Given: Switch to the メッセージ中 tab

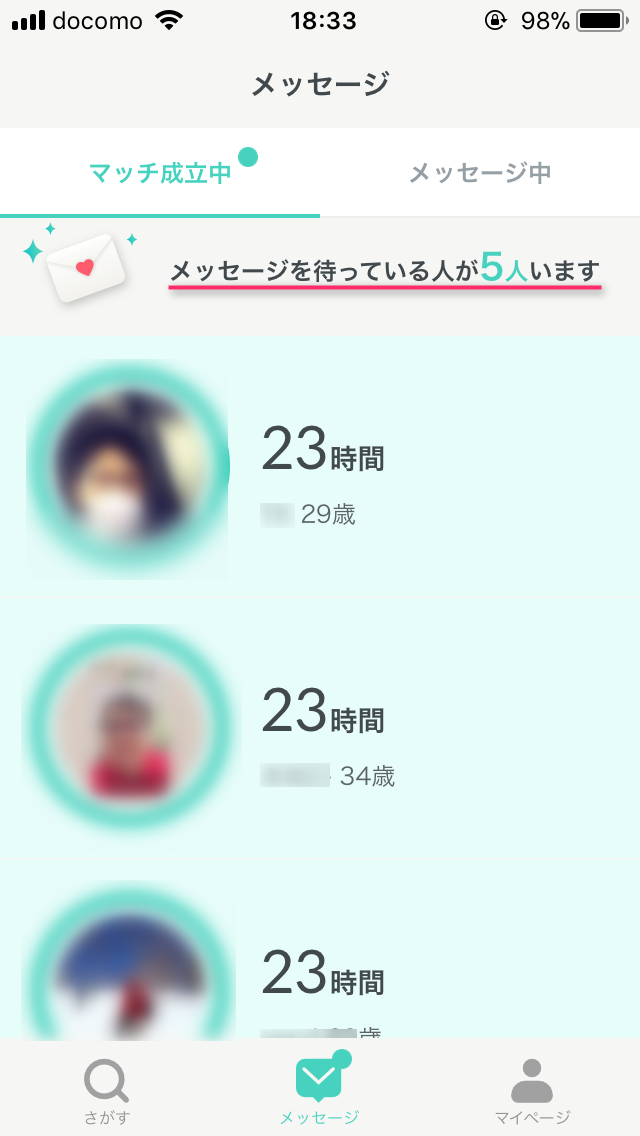Looking at the screenshot, I should coord(480,173).
